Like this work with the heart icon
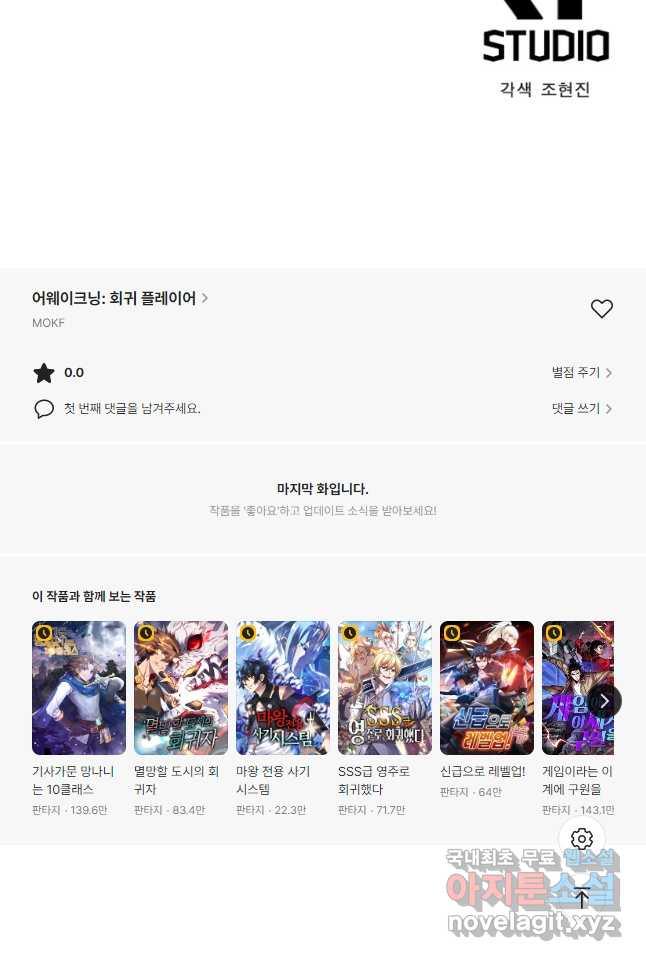646x961 pixels. 601,309
